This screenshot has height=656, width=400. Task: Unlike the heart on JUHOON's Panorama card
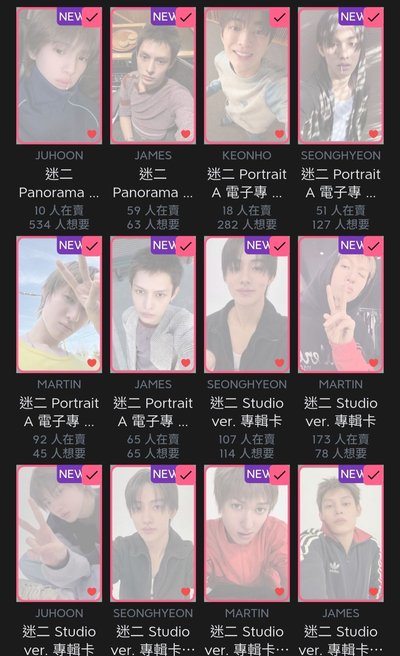point(92,134)
